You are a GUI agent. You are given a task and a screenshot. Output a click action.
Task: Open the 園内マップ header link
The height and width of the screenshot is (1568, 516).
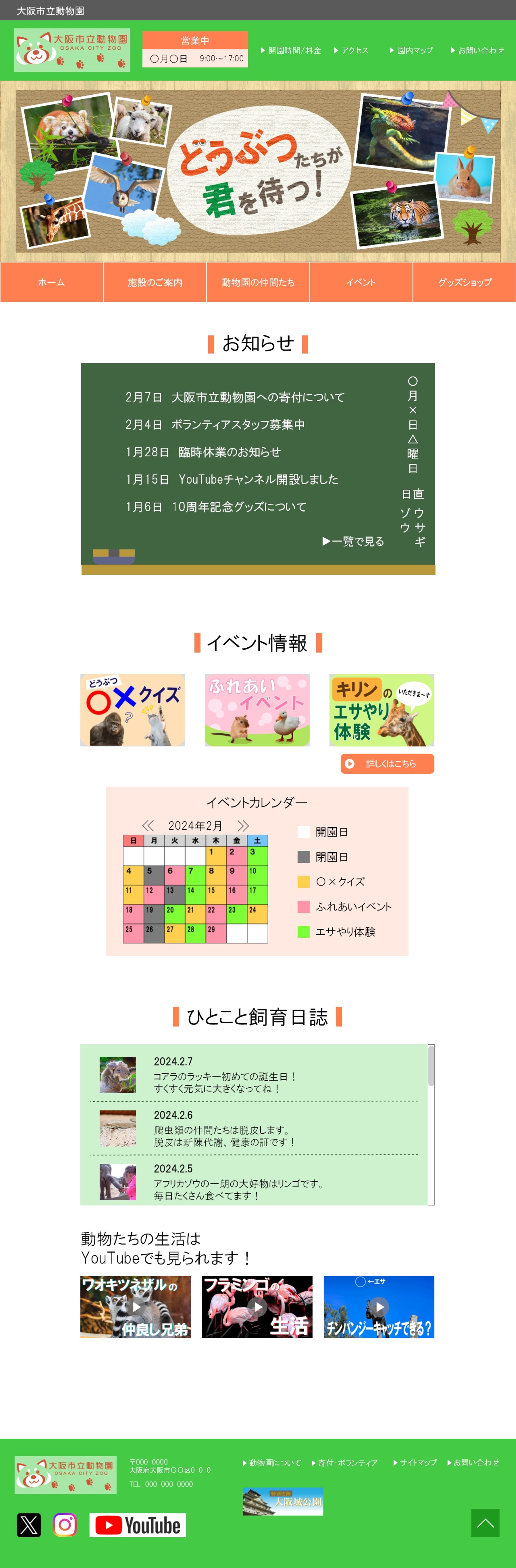click(x=412, y=51)
